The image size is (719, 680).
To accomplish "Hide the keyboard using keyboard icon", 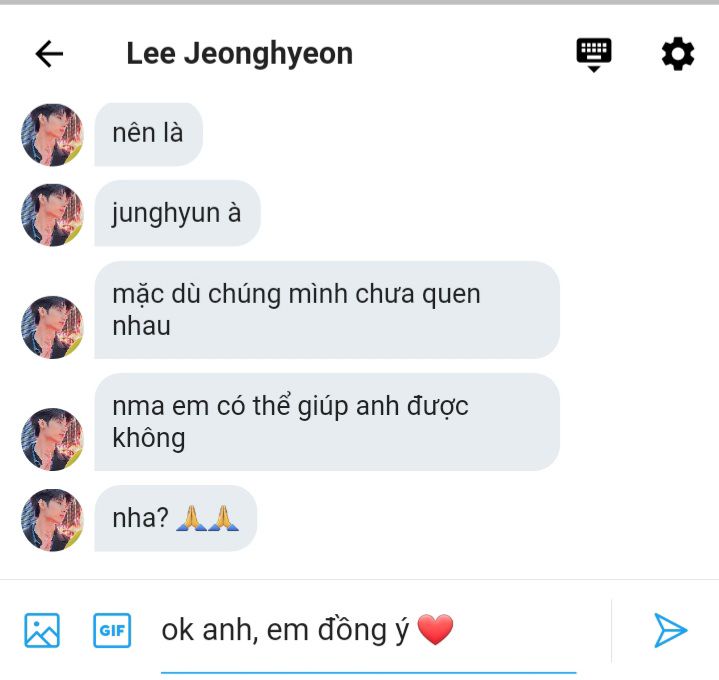I will 593,55.
